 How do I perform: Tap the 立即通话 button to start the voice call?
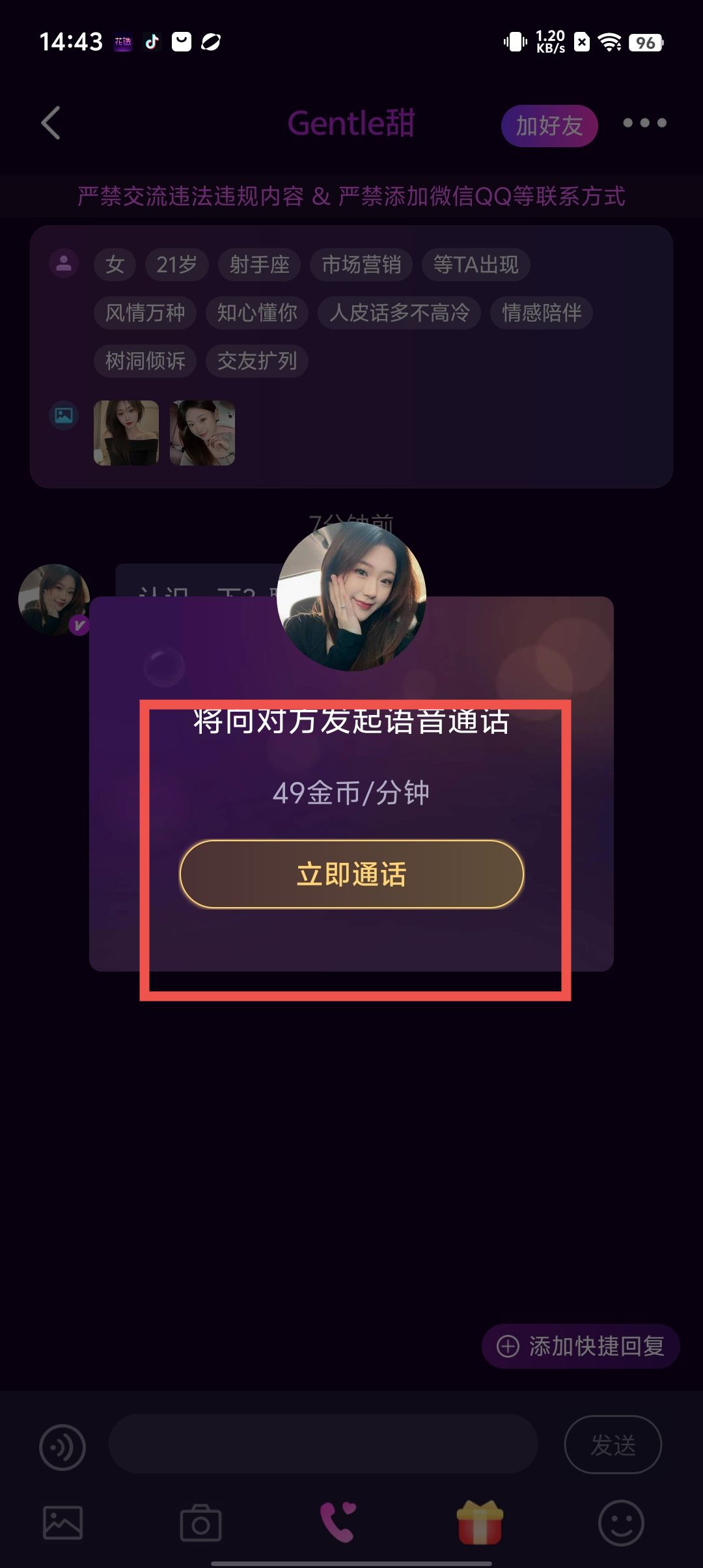pos(351,874)
